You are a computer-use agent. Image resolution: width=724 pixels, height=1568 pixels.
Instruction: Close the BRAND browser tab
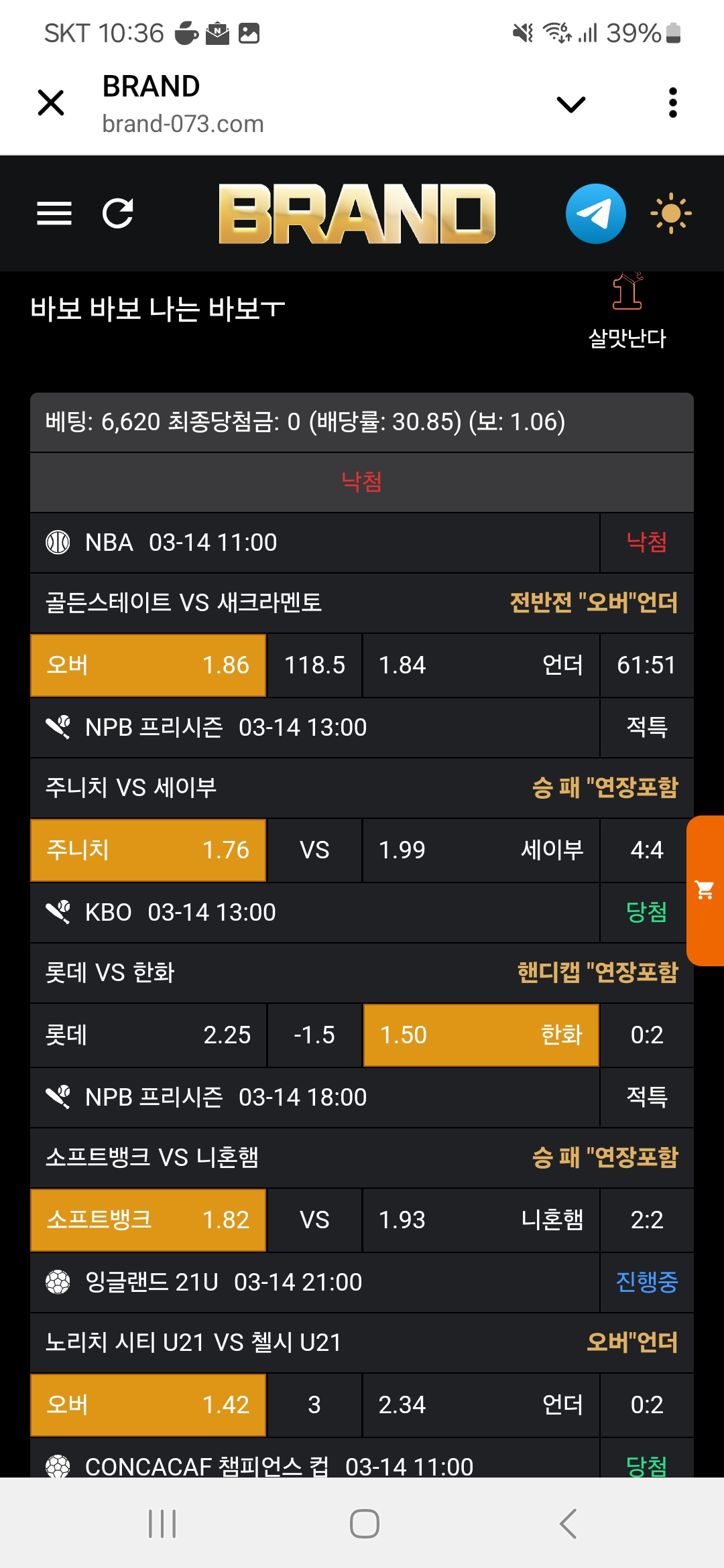tap(51, 103)
